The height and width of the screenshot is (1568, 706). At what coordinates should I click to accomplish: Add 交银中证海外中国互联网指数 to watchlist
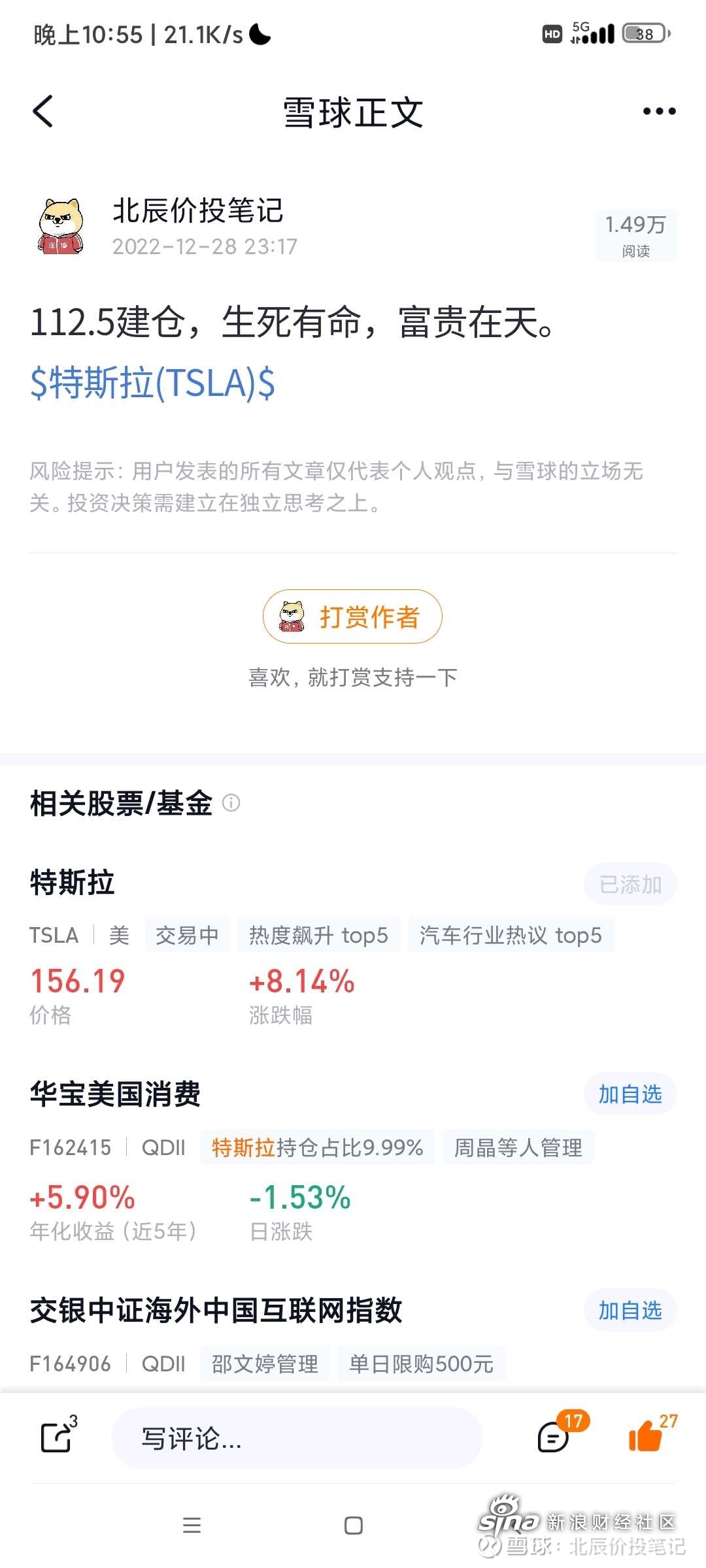pyautogui.click(x=630, y=1311)
